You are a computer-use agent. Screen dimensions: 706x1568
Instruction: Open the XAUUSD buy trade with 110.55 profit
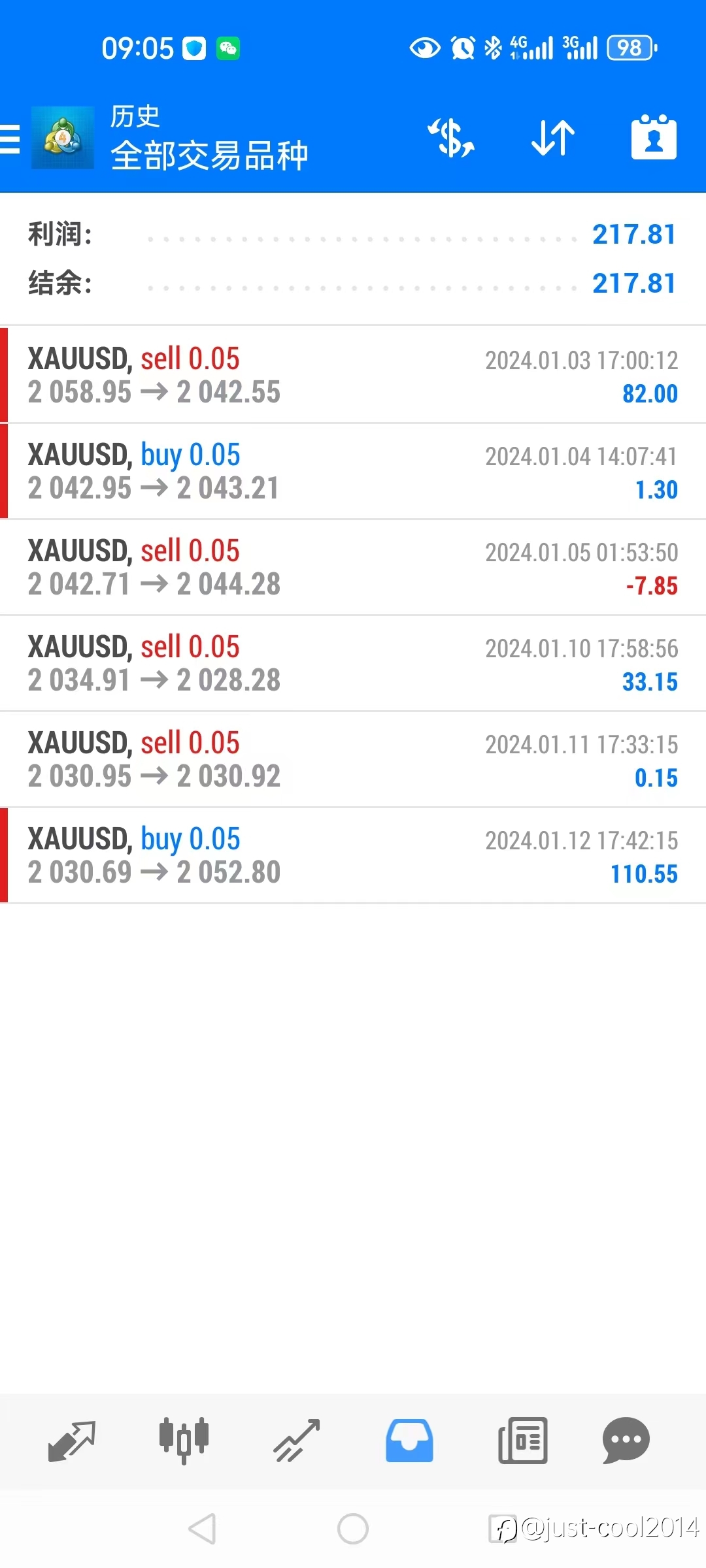[353, 855]
